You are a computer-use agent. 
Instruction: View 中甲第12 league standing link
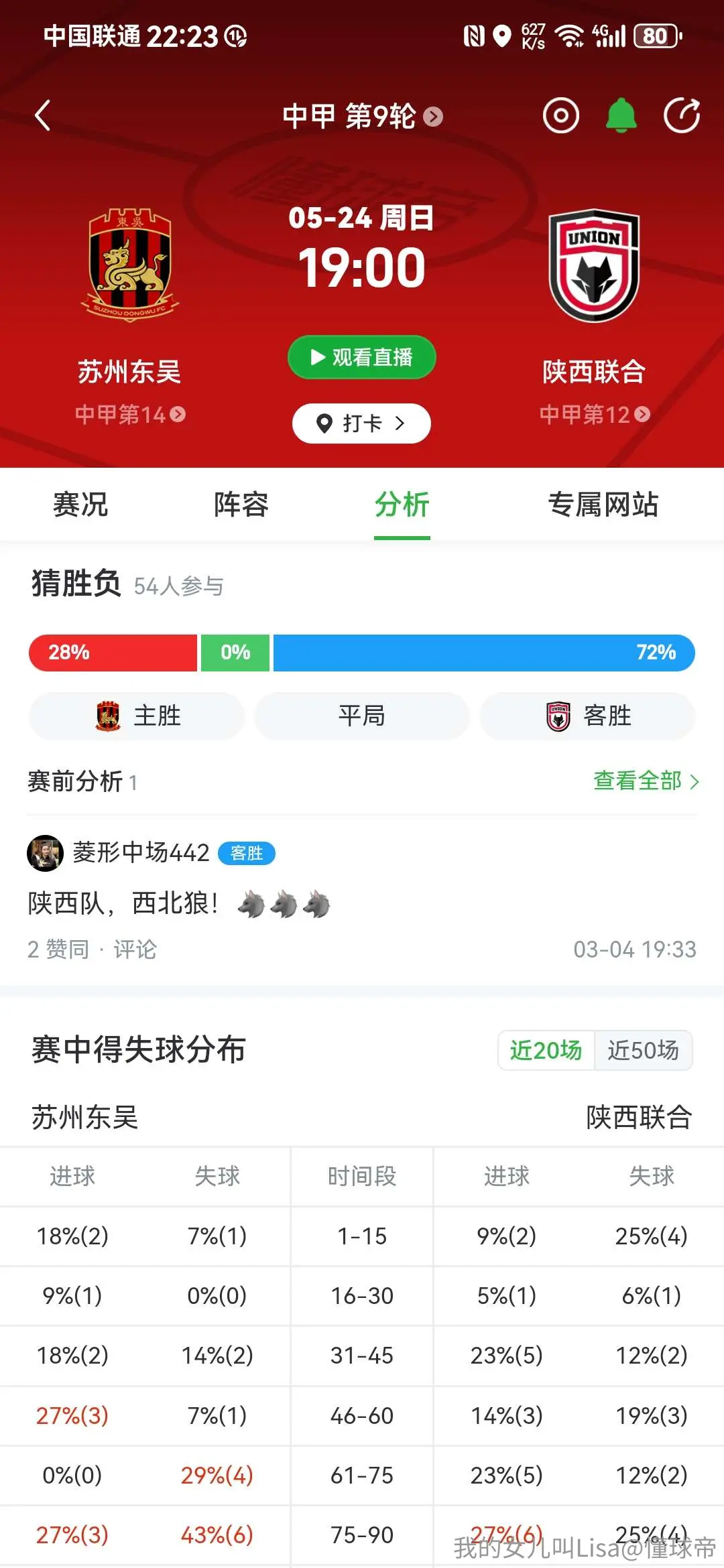click(x=595, y=415)
